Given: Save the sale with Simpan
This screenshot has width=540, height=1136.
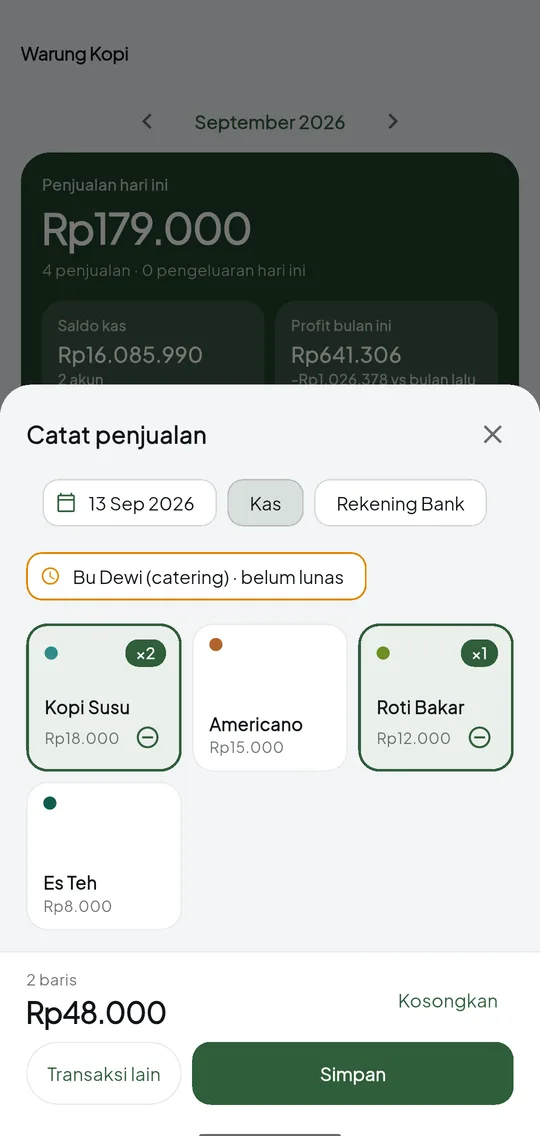Looking at the screenshot, I should pos(352,1074).
